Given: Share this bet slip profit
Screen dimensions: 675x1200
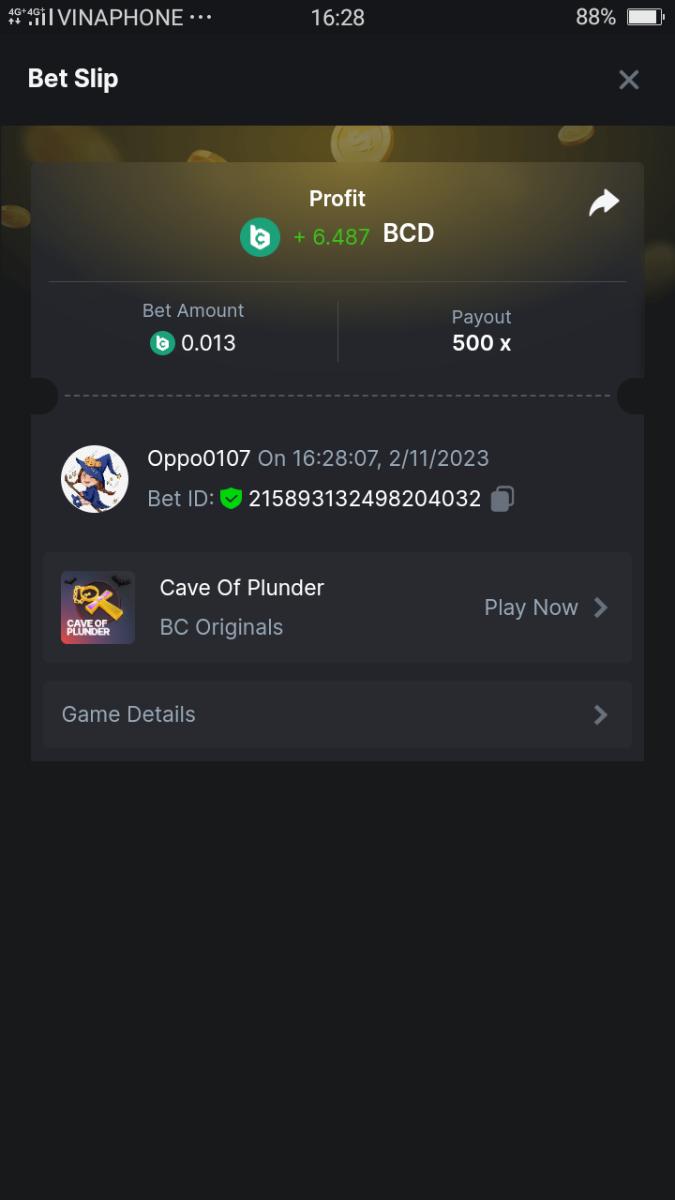Looking at the screenshot, I should pos(604,203).
